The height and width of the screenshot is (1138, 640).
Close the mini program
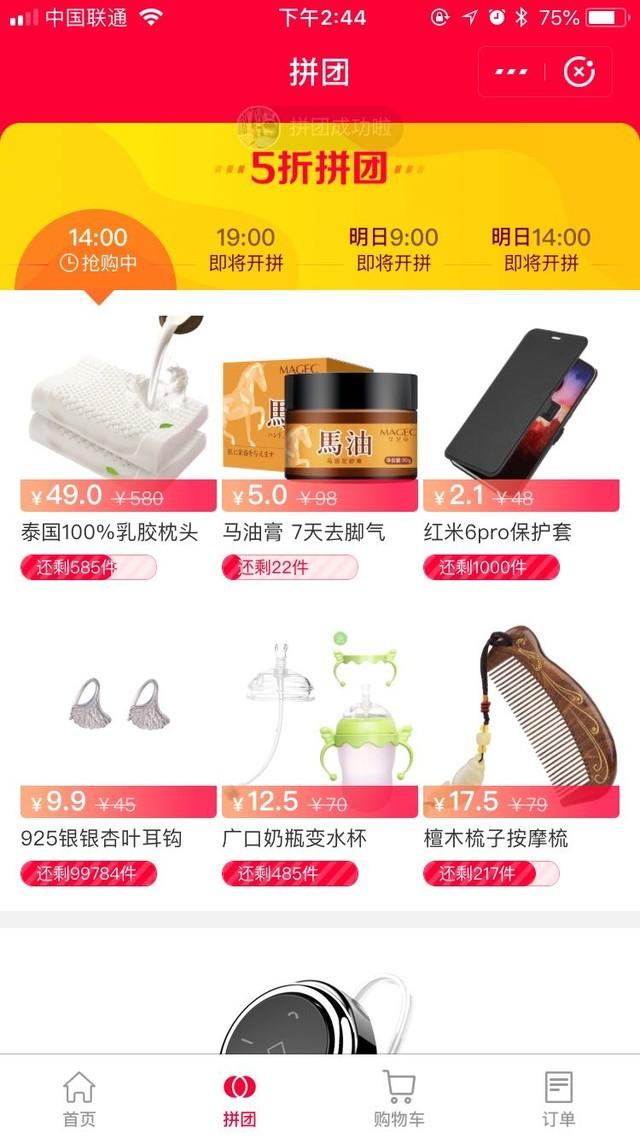[x=579, y=72]
